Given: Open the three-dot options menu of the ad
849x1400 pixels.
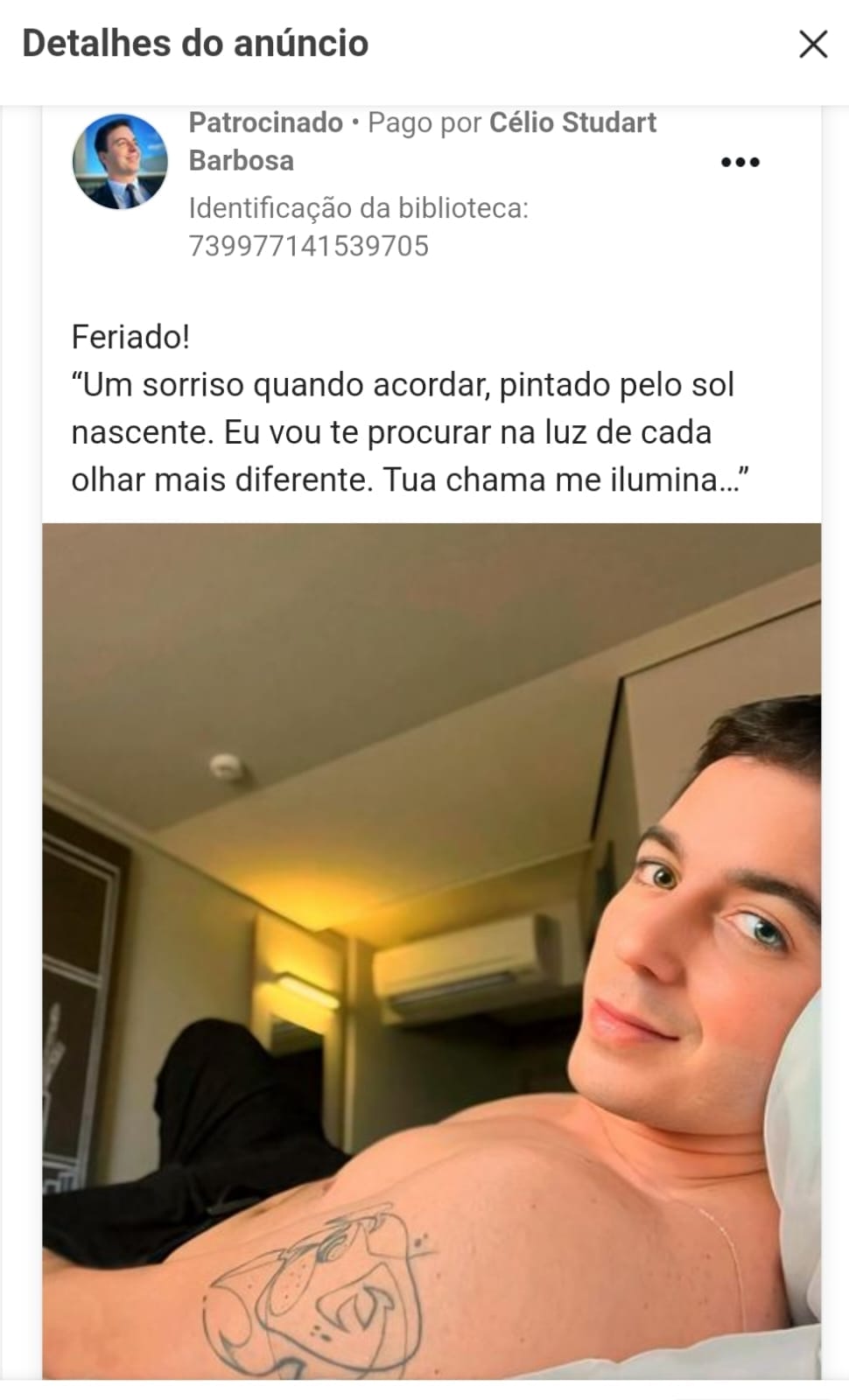Looking at the screenshot, I should point(740,162).
